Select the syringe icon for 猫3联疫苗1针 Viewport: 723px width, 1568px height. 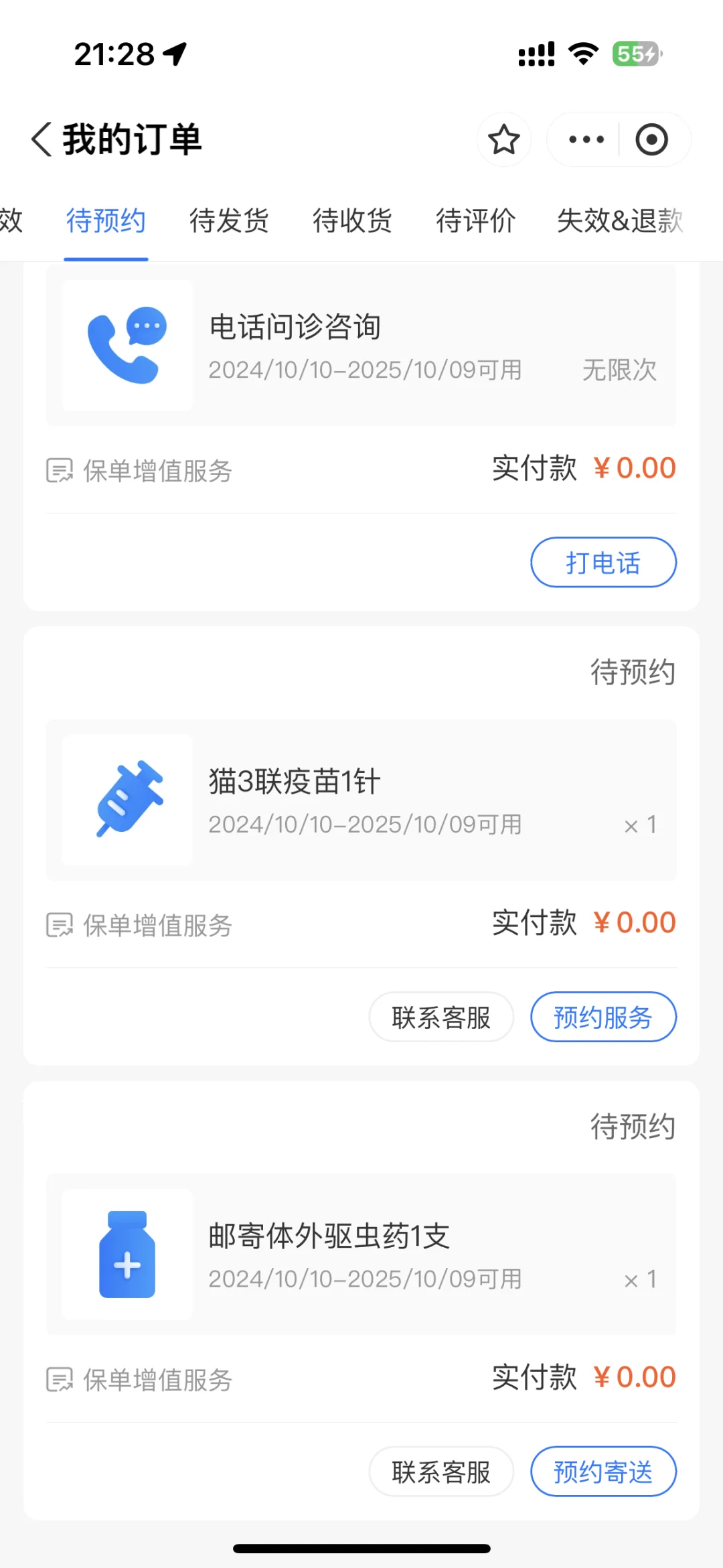[127, 799]
